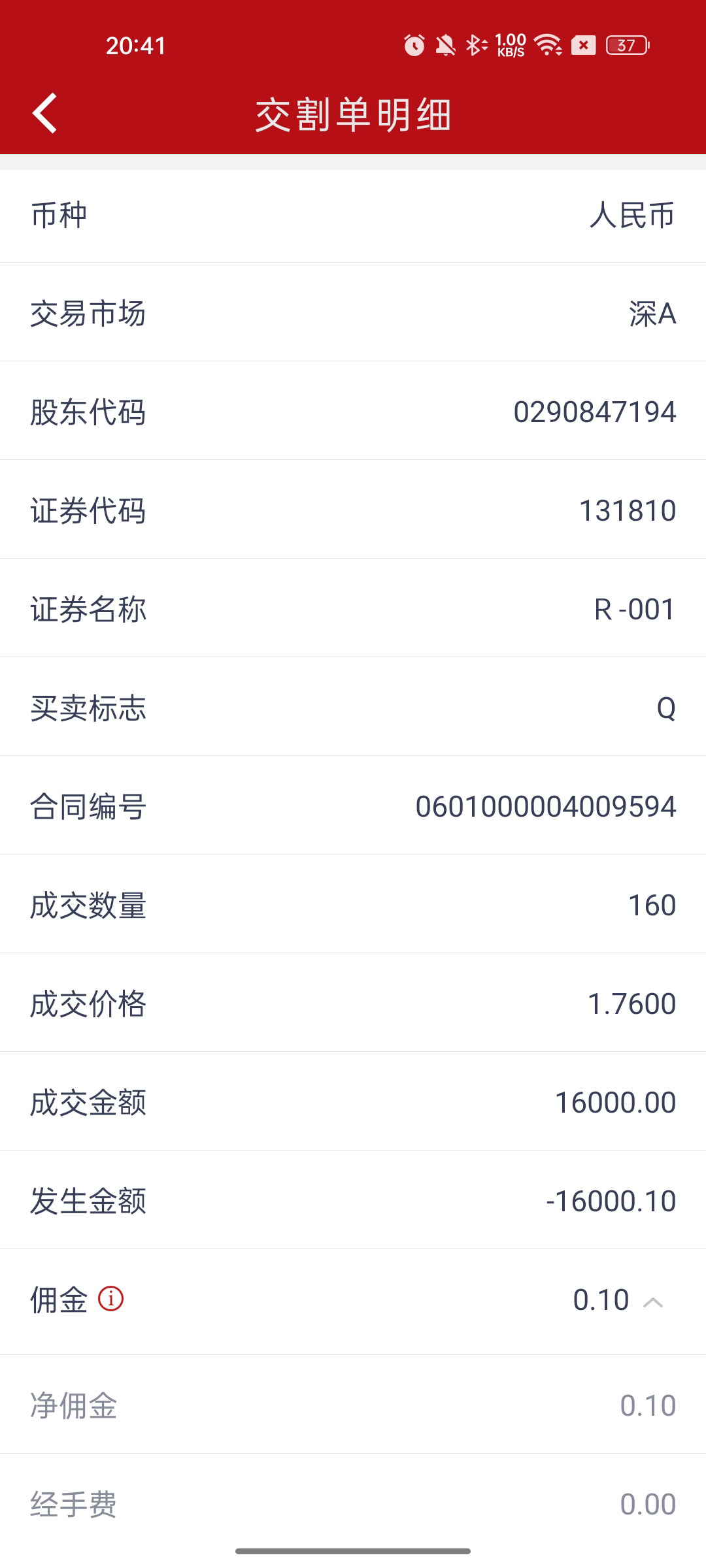Go back from the 交割单明细 page
The image size is (706, 1568).
pyautogui.click(x=44, y=113)
